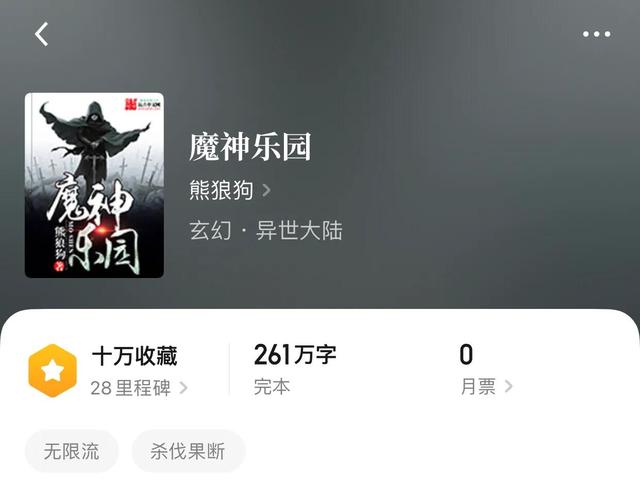Go back using the top-left arrow

(41, 34)
